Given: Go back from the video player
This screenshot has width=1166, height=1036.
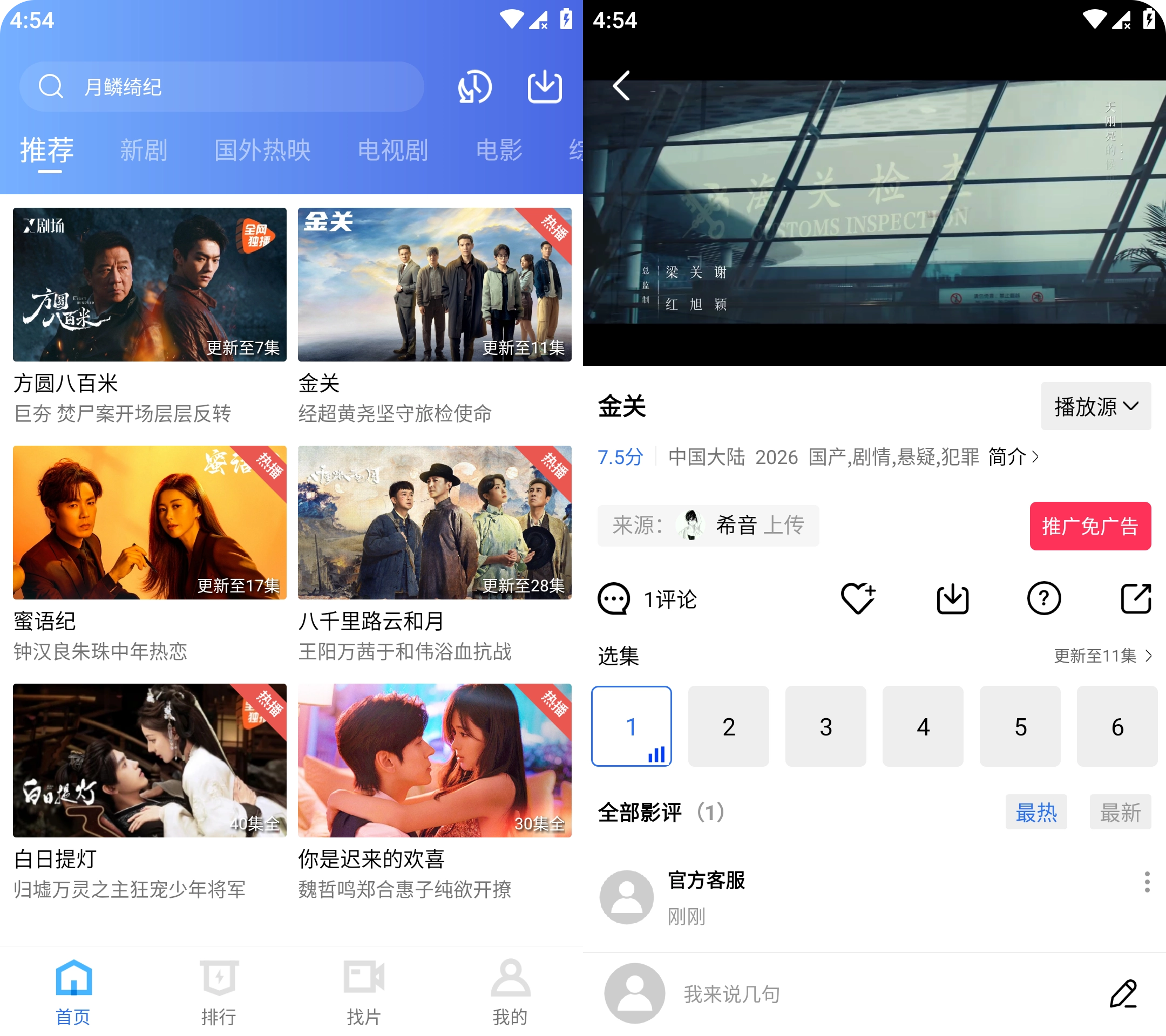Looking at the screenshot, I should [x=622, y=86].
